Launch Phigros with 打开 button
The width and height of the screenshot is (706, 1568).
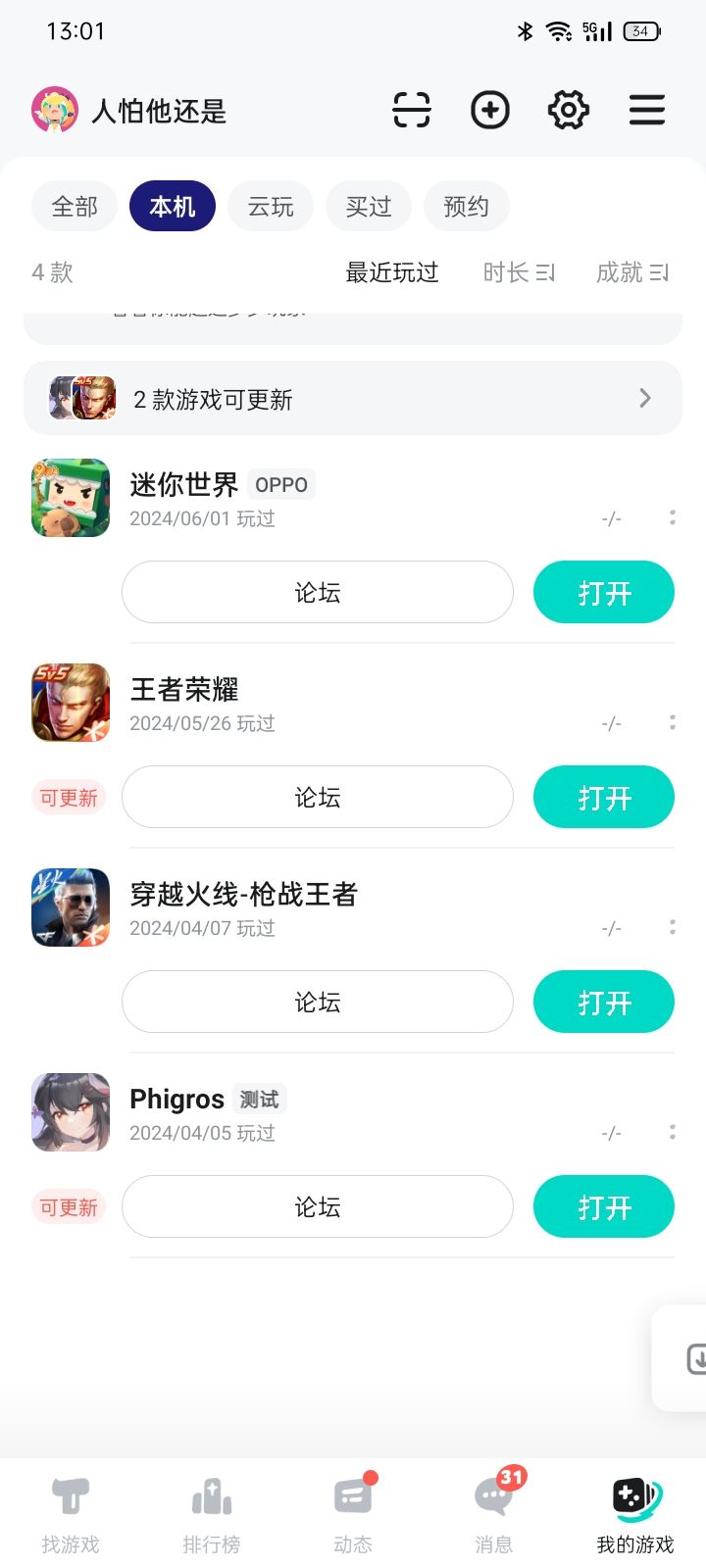point(604,1206)
